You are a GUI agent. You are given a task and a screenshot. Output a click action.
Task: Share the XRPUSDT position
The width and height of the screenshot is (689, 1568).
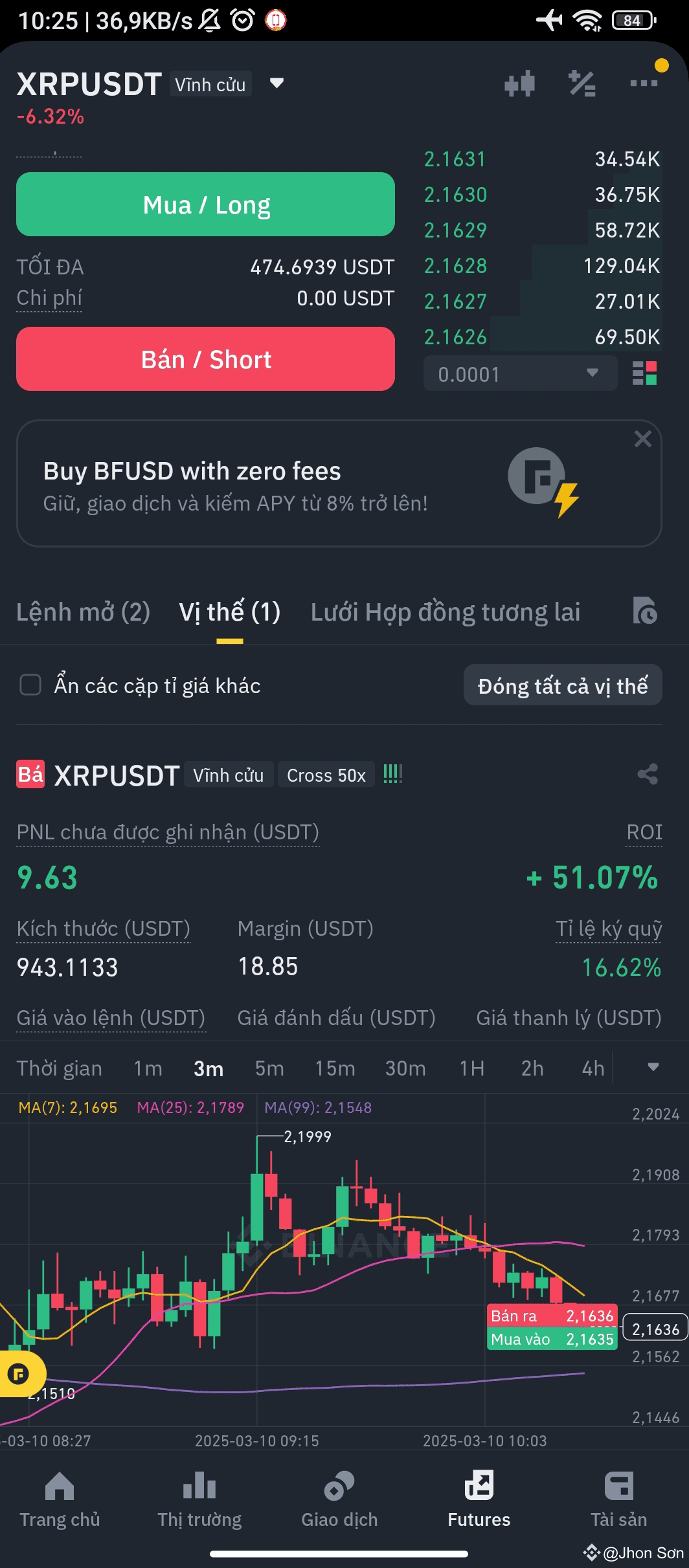click(x=648, y=774)
